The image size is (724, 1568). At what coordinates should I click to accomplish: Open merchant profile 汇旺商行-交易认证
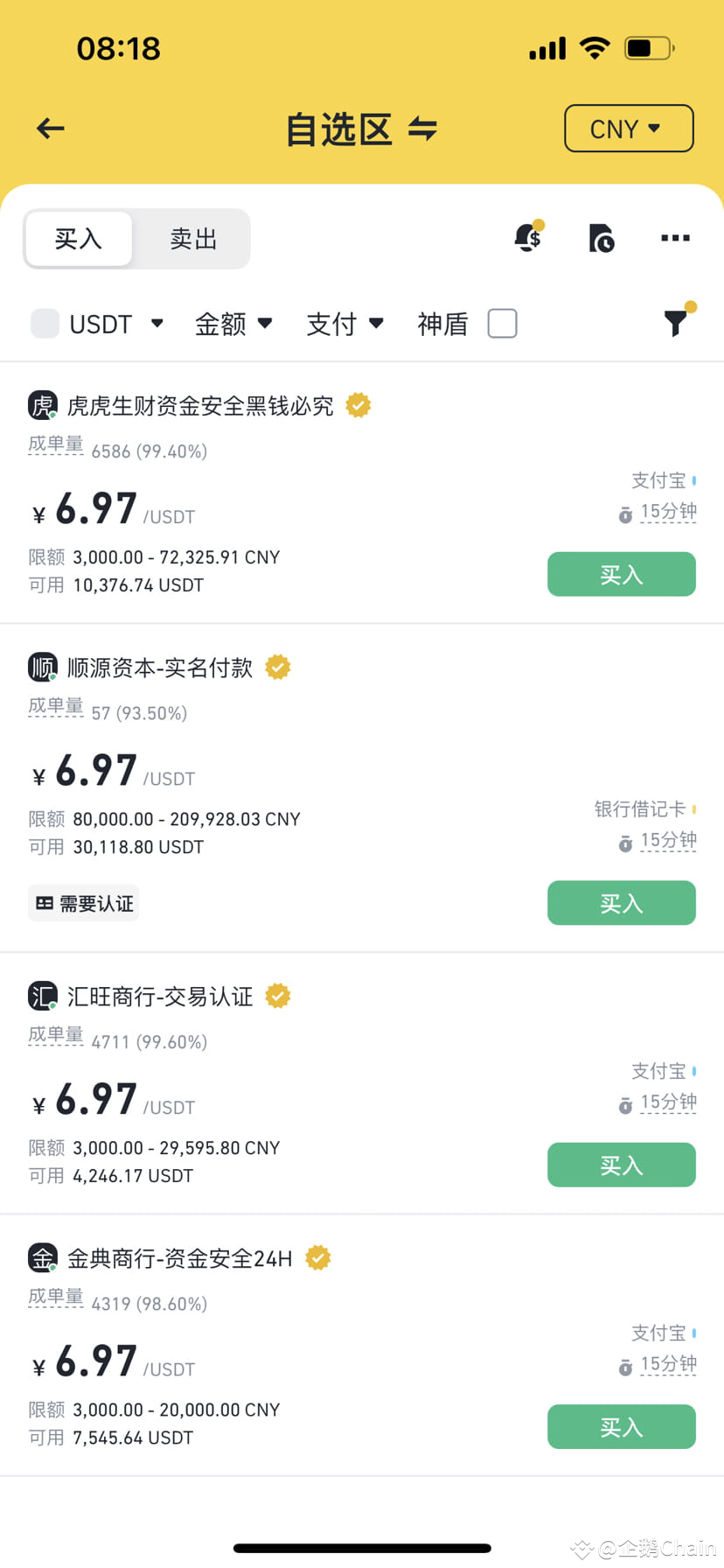click(159, 997)
